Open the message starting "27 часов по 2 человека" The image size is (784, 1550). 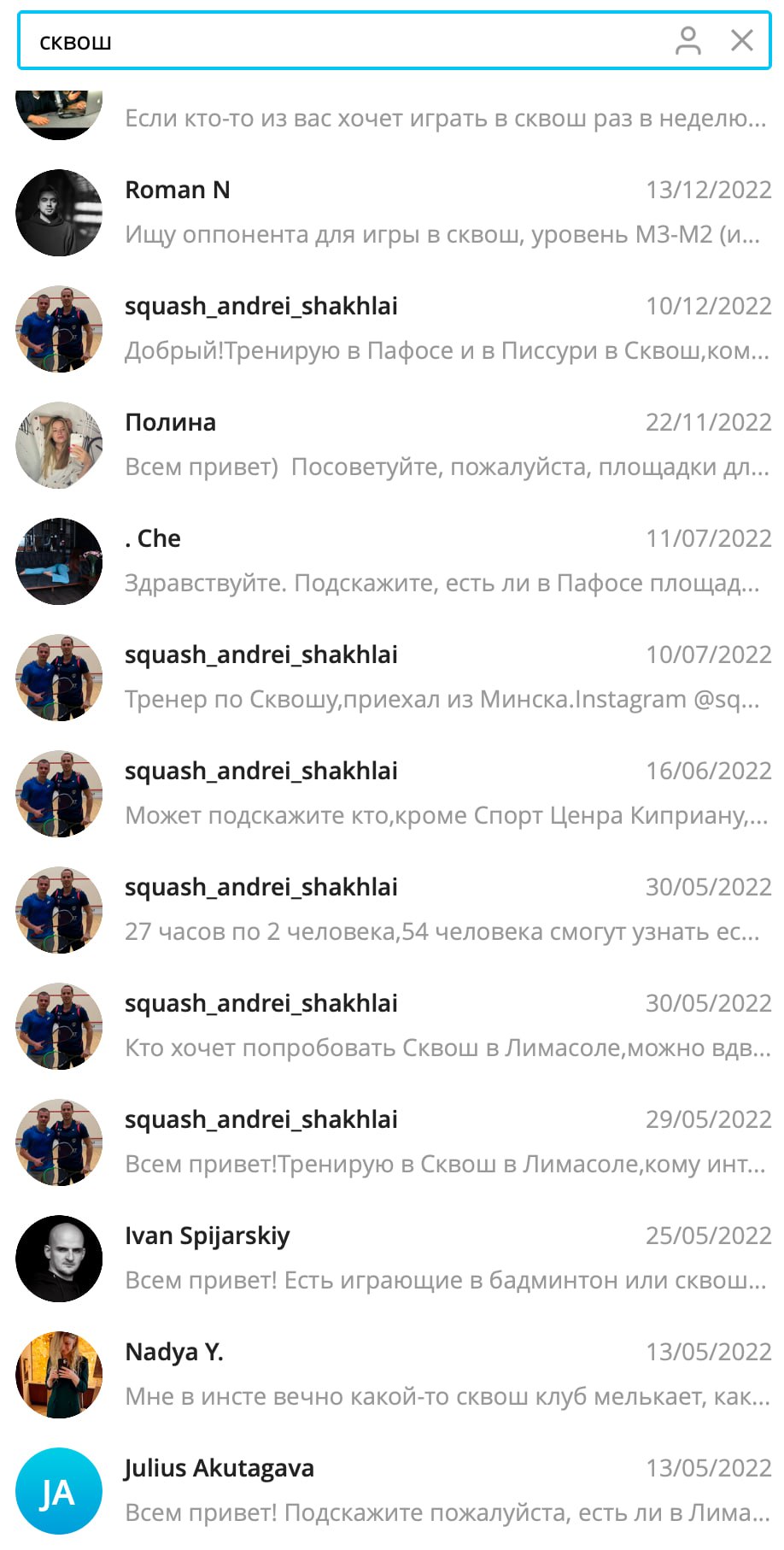[392, 910]
